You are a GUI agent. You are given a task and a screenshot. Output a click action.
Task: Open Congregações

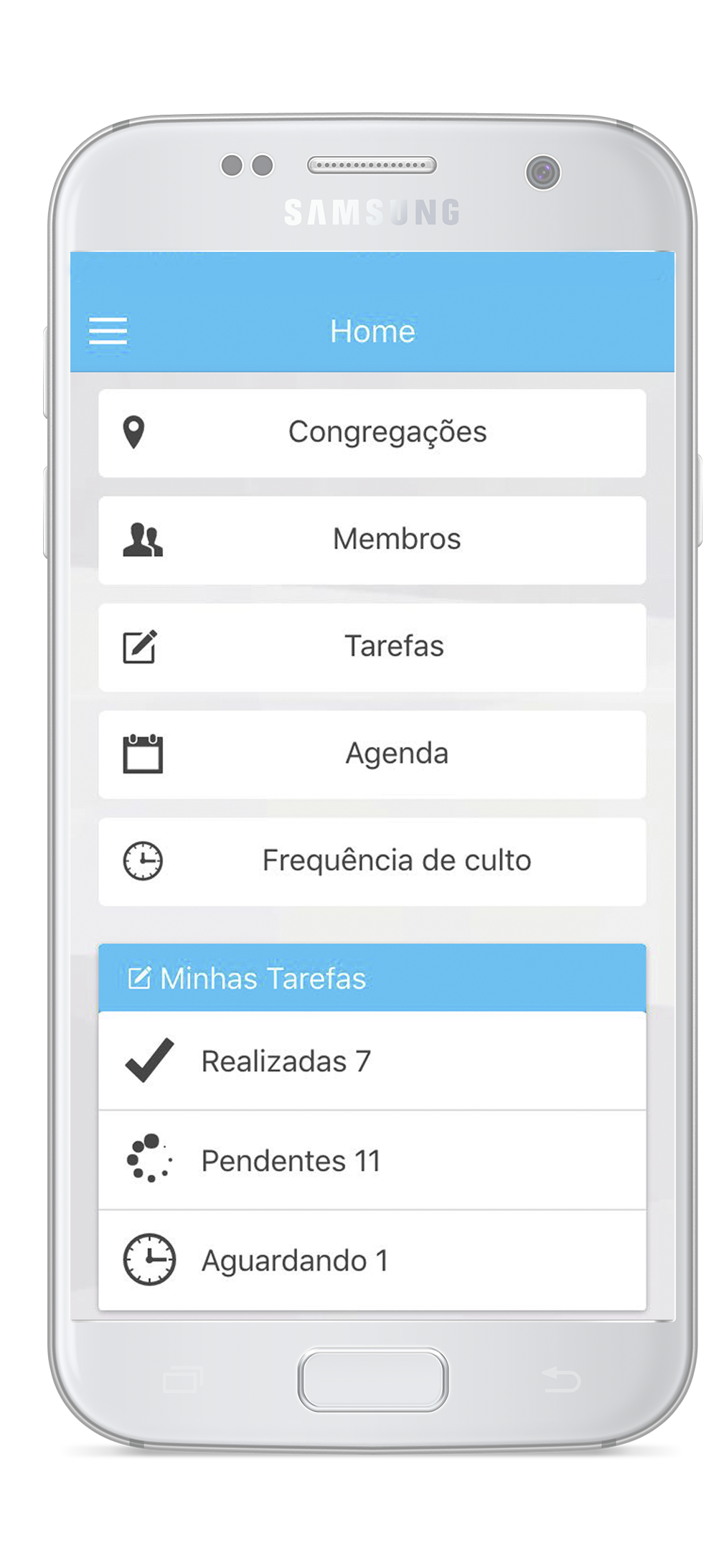(x=372, y=433)
